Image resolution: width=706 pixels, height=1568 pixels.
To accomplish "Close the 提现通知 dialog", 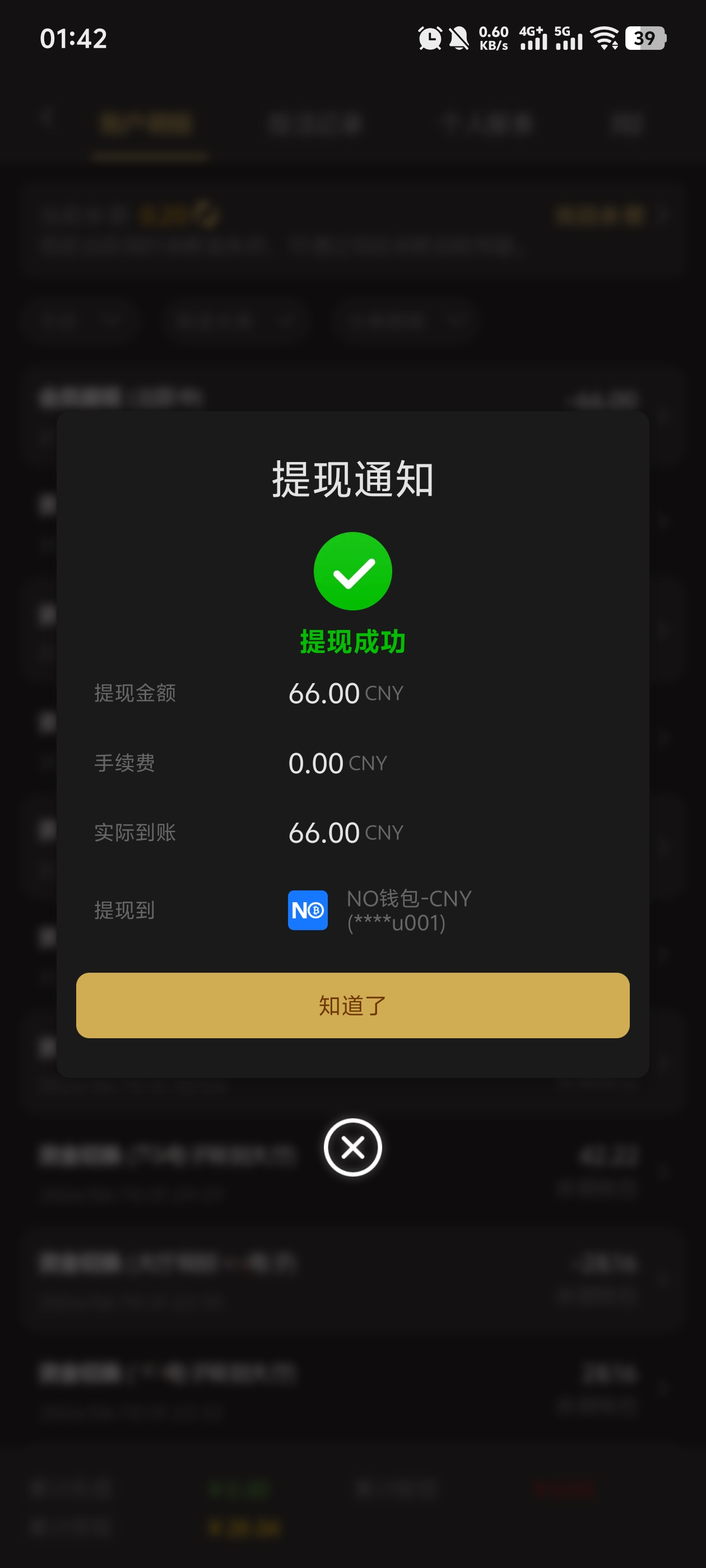I will [x=352, y=1147].
